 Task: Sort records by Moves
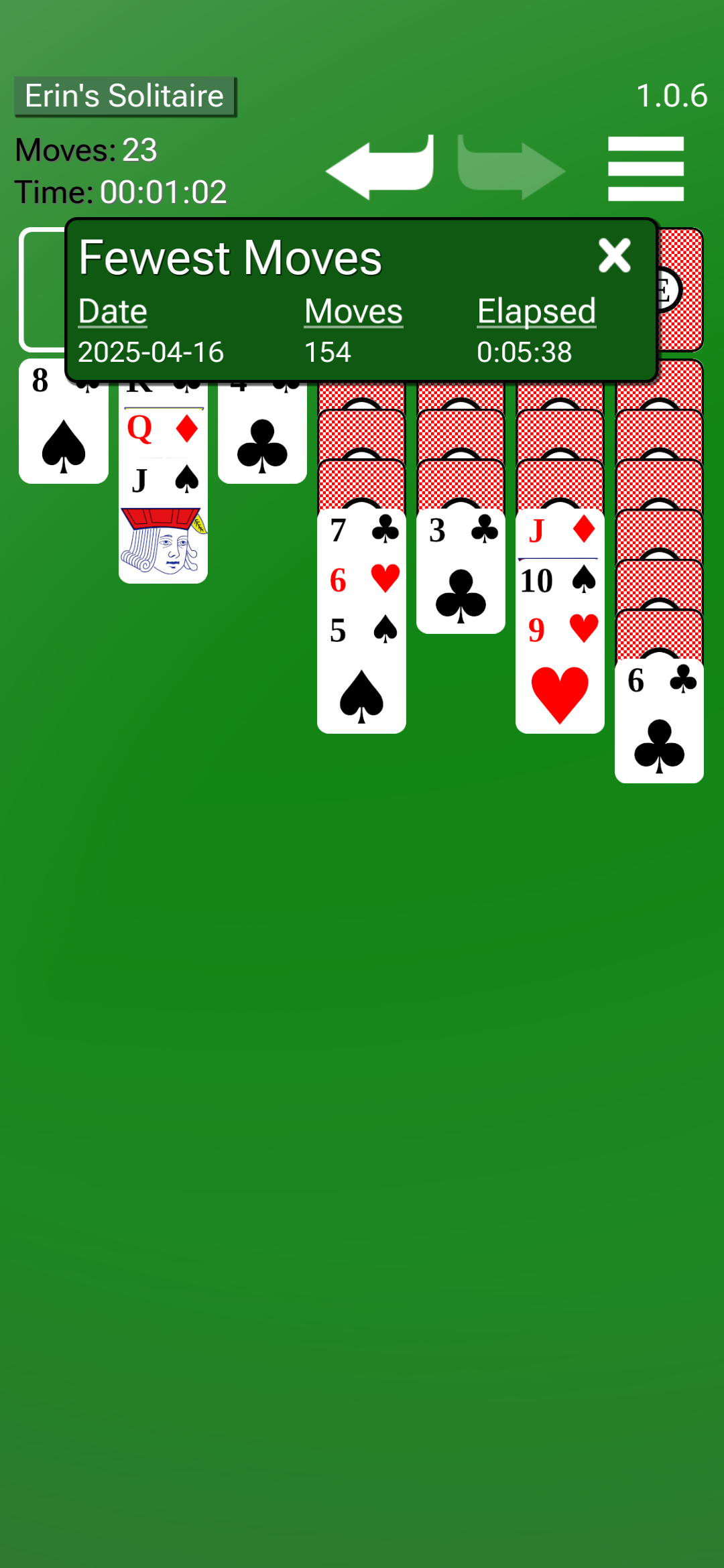click(353, 310)
